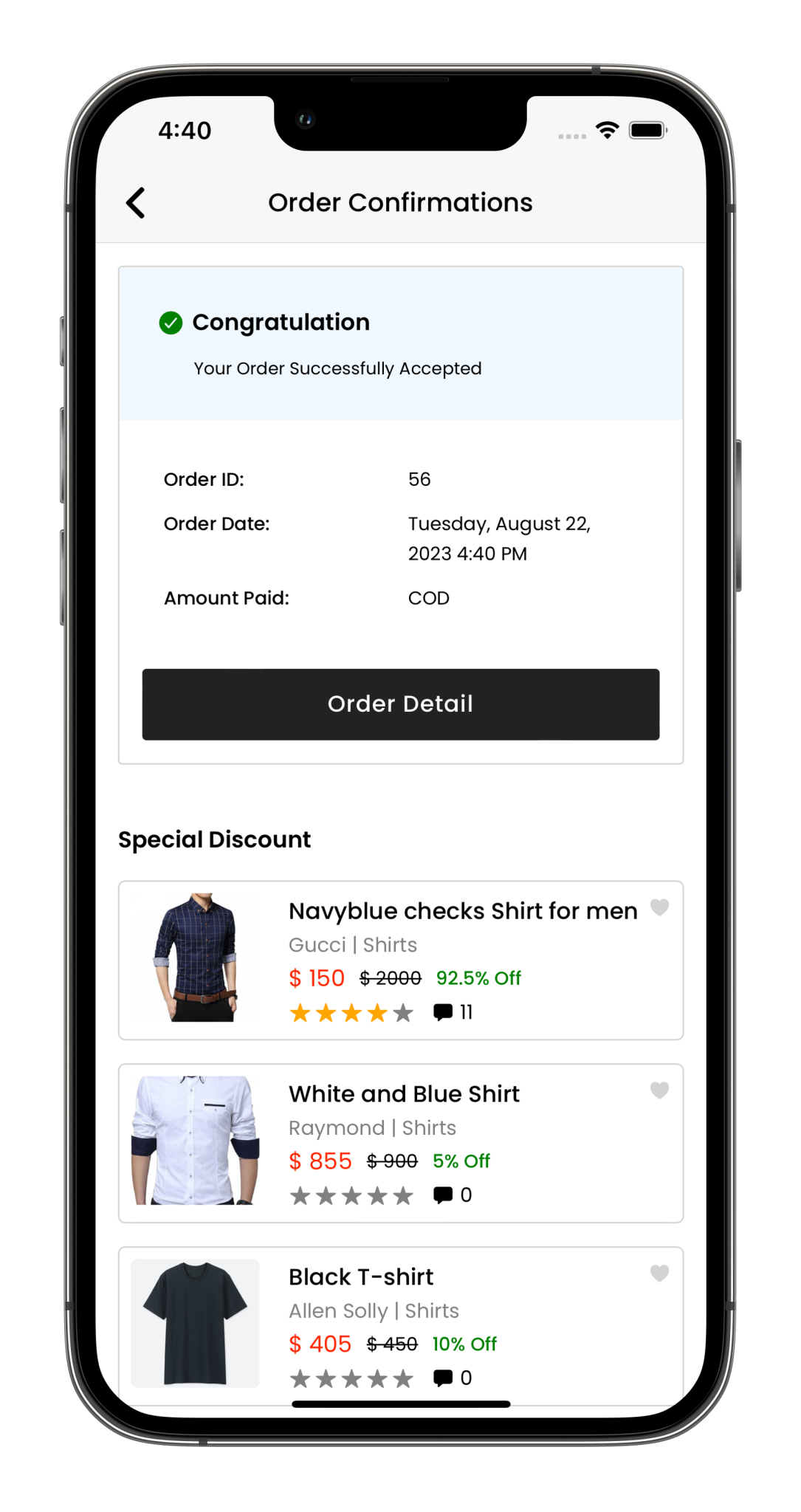Favorite the Navyblue checks Shirt

(659, 907)
